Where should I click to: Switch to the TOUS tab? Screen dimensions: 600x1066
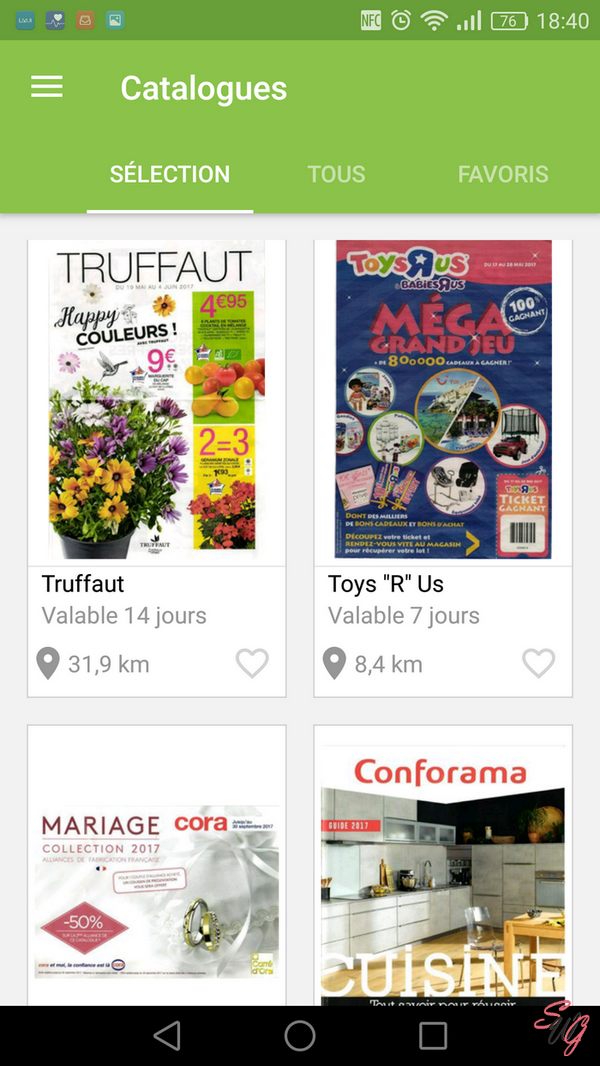tap(336, 174)
